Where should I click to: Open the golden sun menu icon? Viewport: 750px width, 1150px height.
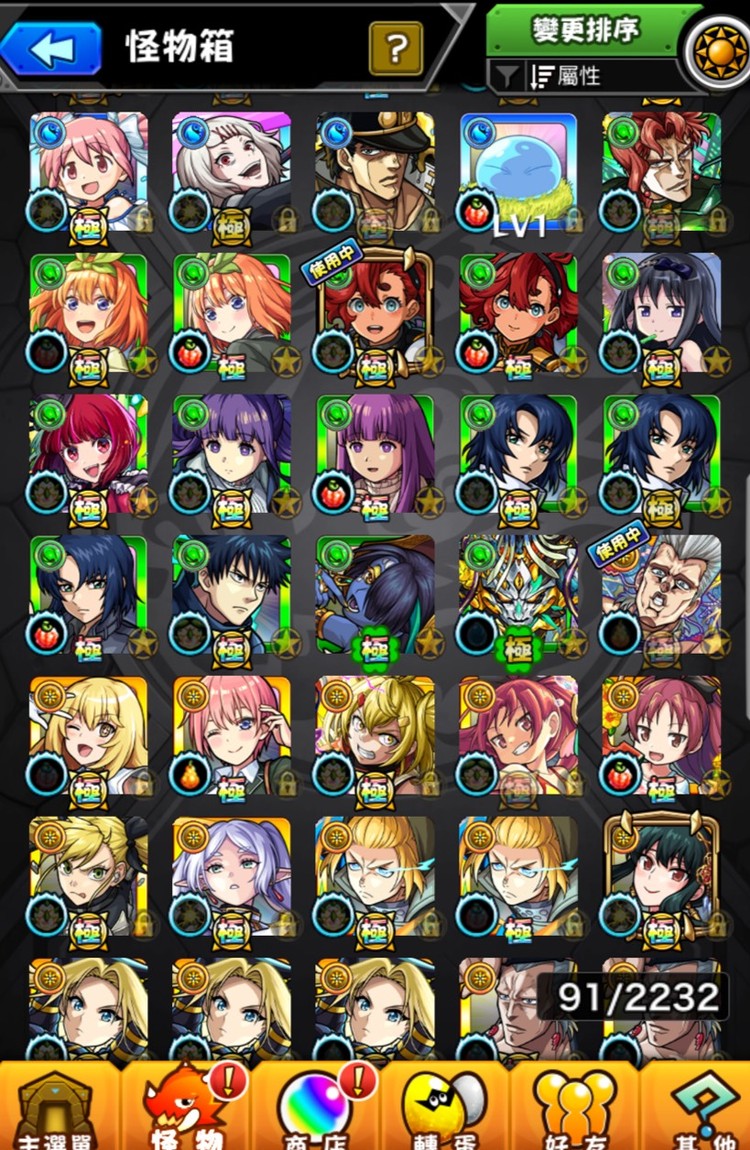716,48
